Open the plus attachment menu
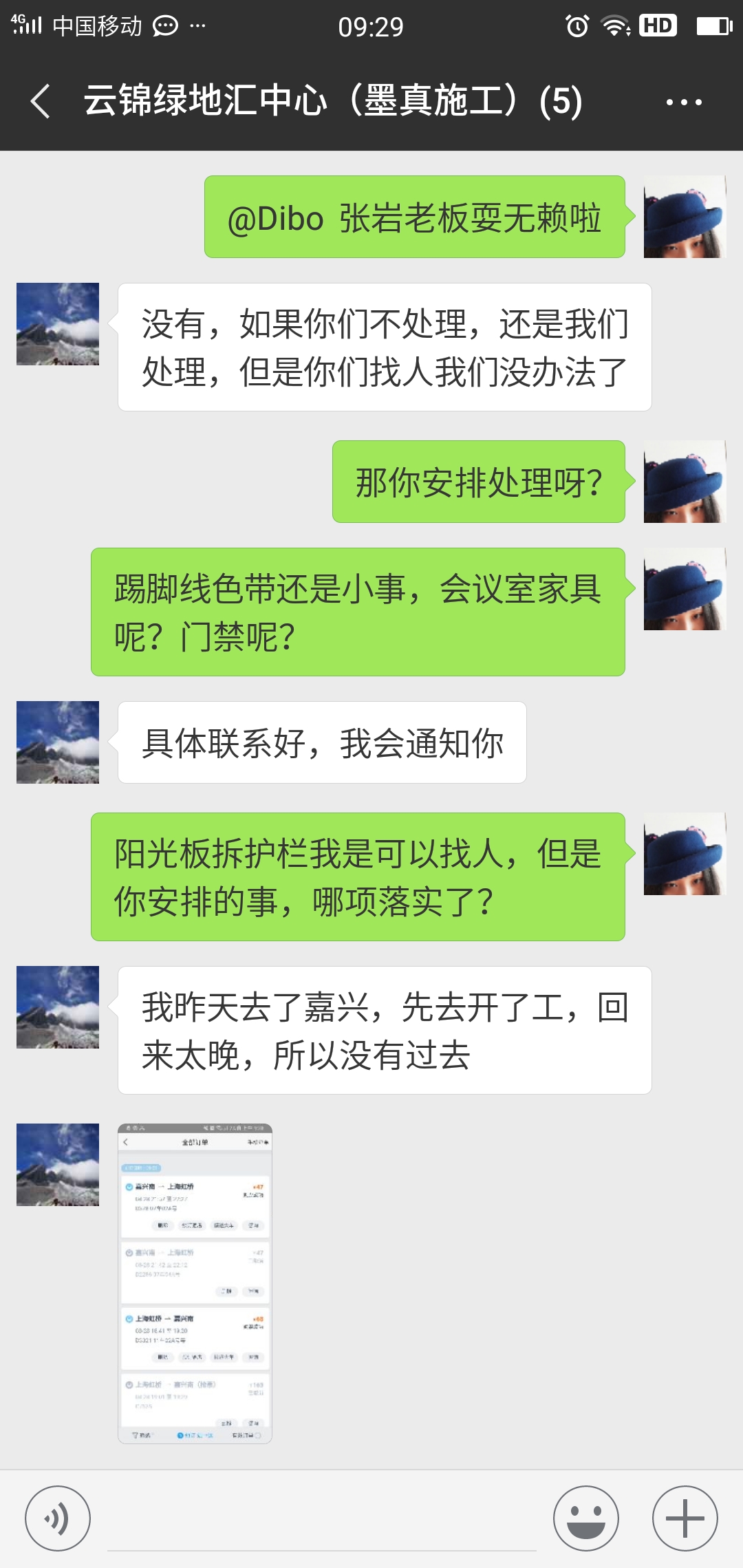743x1568 pixels. tap(685, 1518)
